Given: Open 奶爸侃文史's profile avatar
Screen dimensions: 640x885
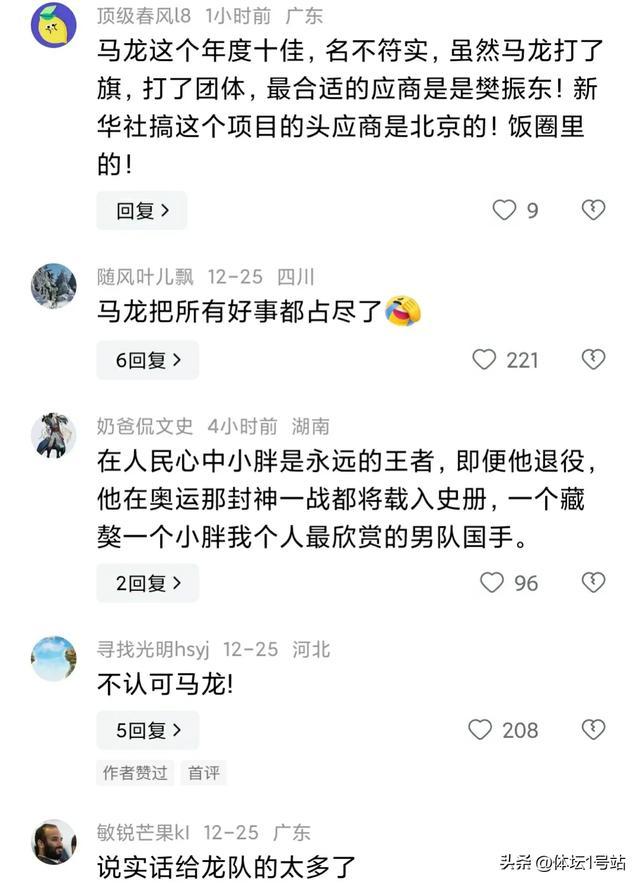Looking at the screenshot, I should pos(54,435).
